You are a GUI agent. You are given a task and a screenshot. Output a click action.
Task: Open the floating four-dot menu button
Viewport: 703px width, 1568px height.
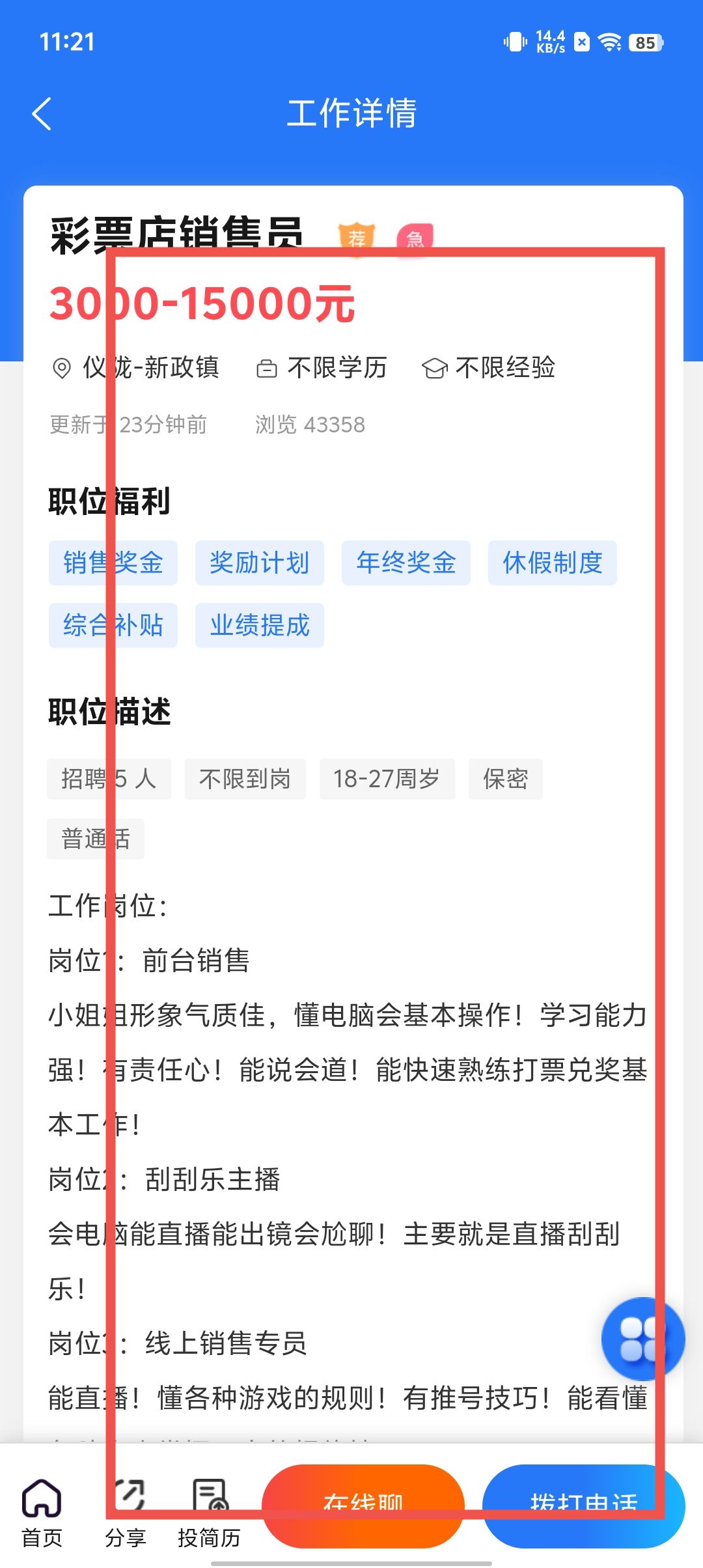(642, 1339)
